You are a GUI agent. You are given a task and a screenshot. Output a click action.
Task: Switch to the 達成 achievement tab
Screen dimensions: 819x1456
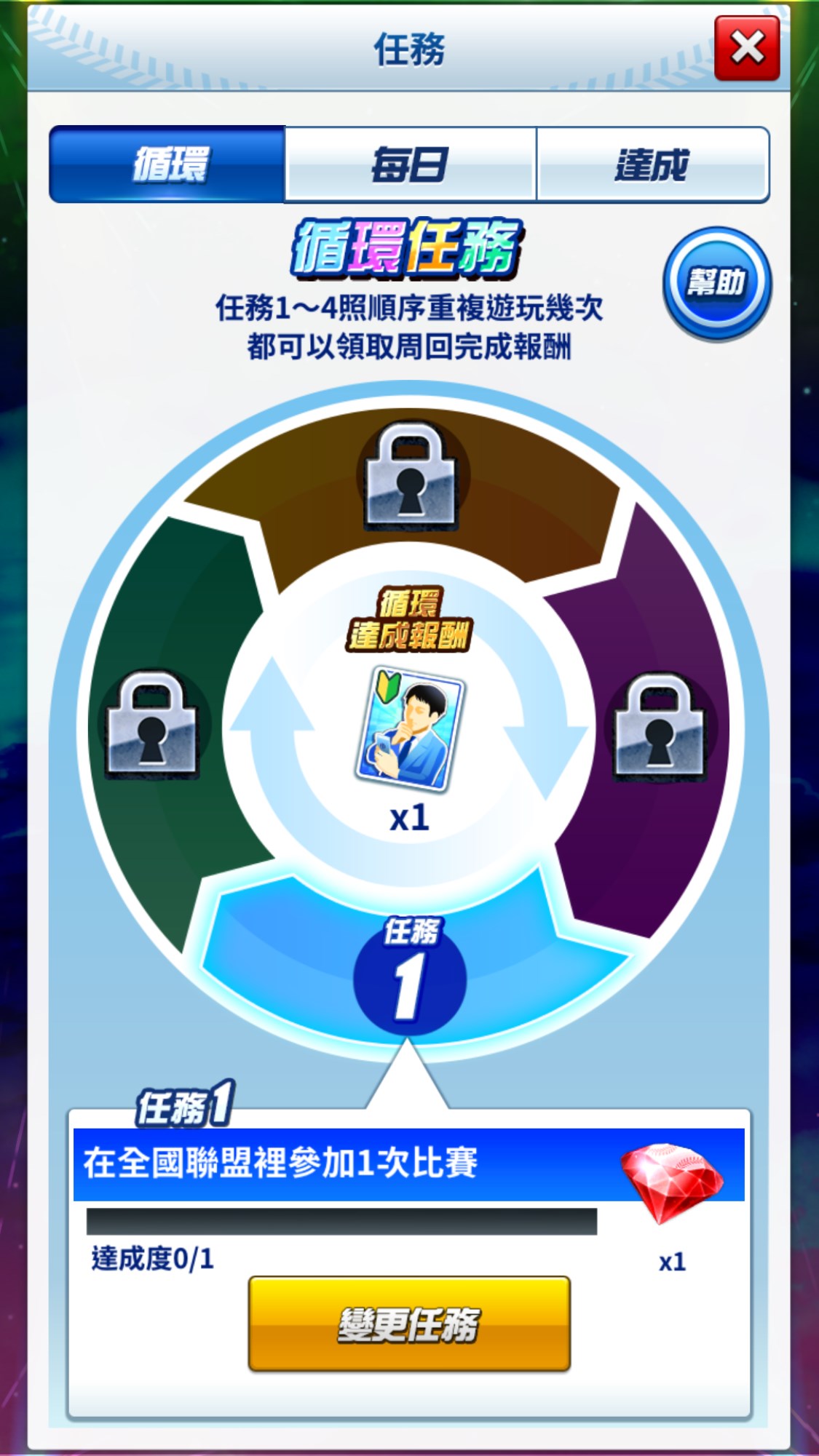click(652, 164)
